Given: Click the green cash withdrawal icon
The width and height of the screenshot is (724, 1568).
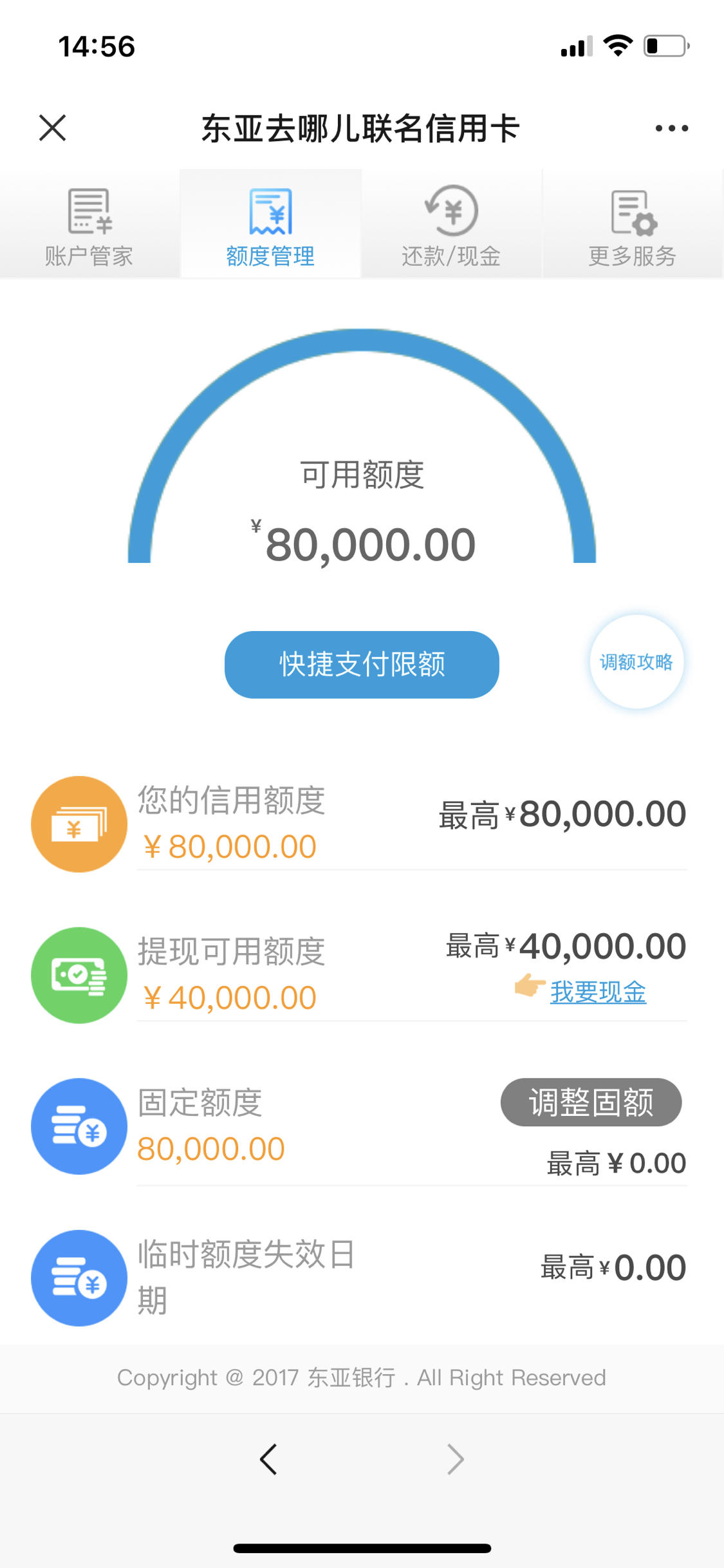Looking at the screenshot, I should click(x=79, y=975).
